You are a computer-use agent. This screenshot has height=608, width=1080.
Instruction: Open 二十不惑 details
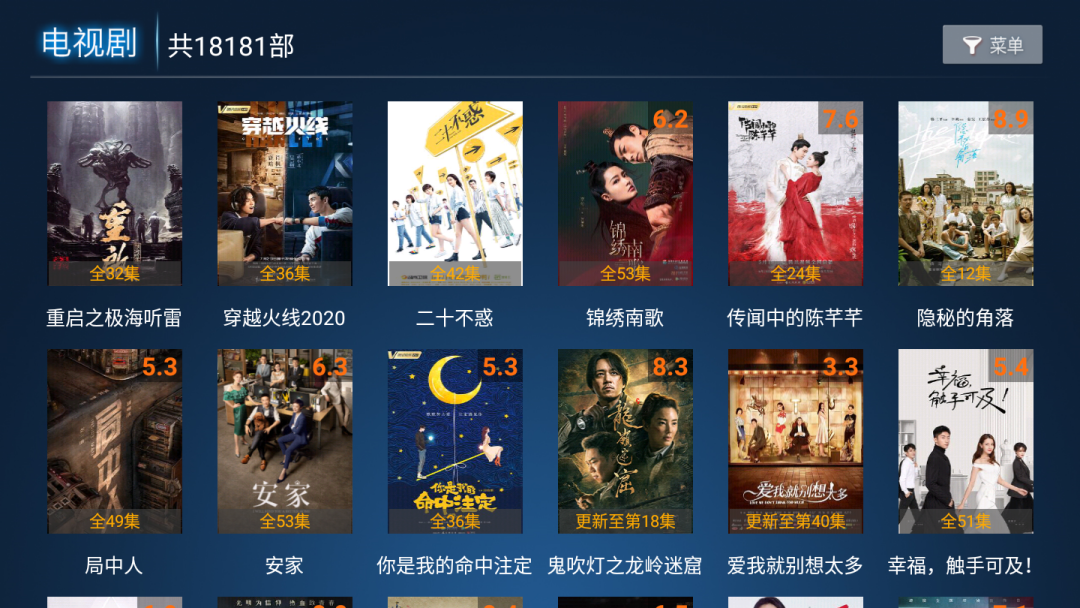point(455,194)
